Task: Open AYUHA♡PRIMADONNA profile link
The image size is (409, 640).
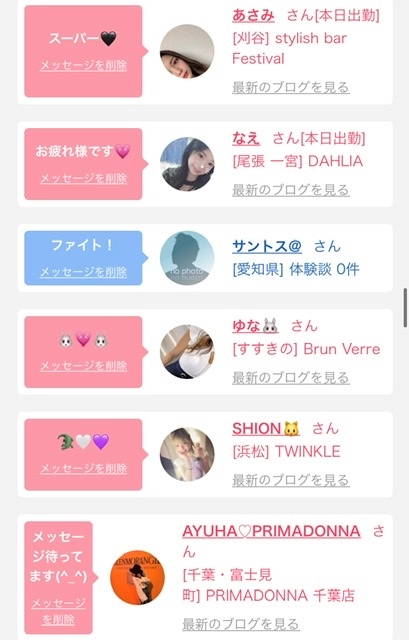Action: pos(271,531)
